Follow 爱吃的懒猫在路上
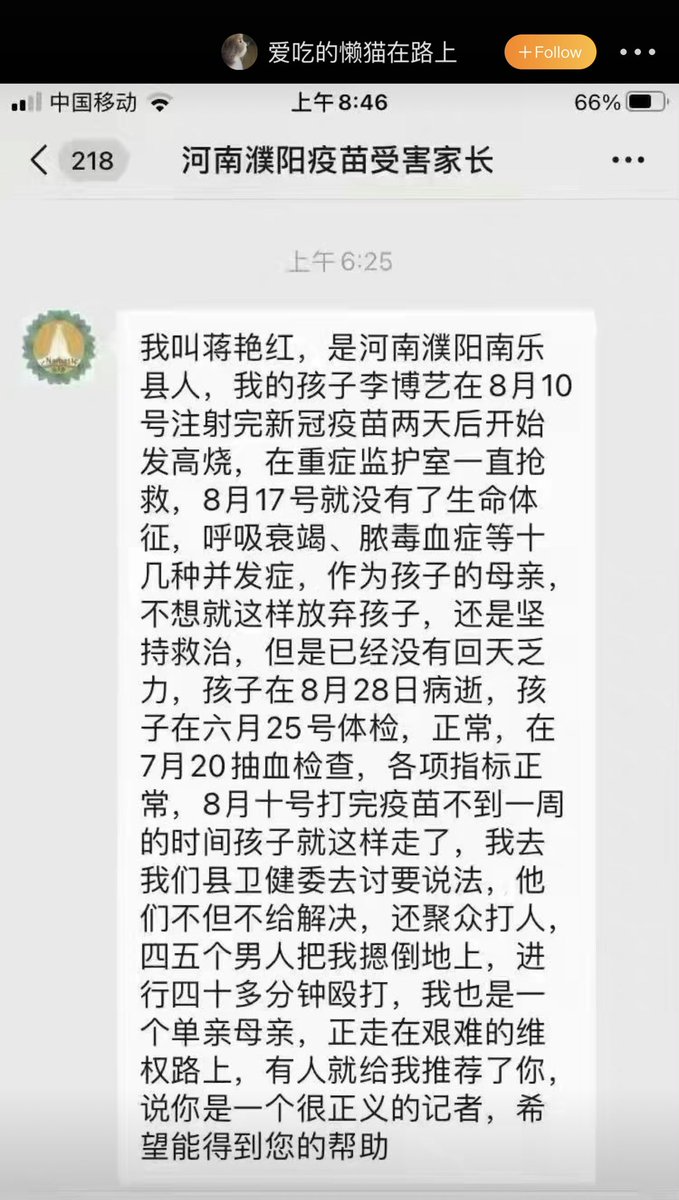The image size is (679, 1200). [550, 52]
